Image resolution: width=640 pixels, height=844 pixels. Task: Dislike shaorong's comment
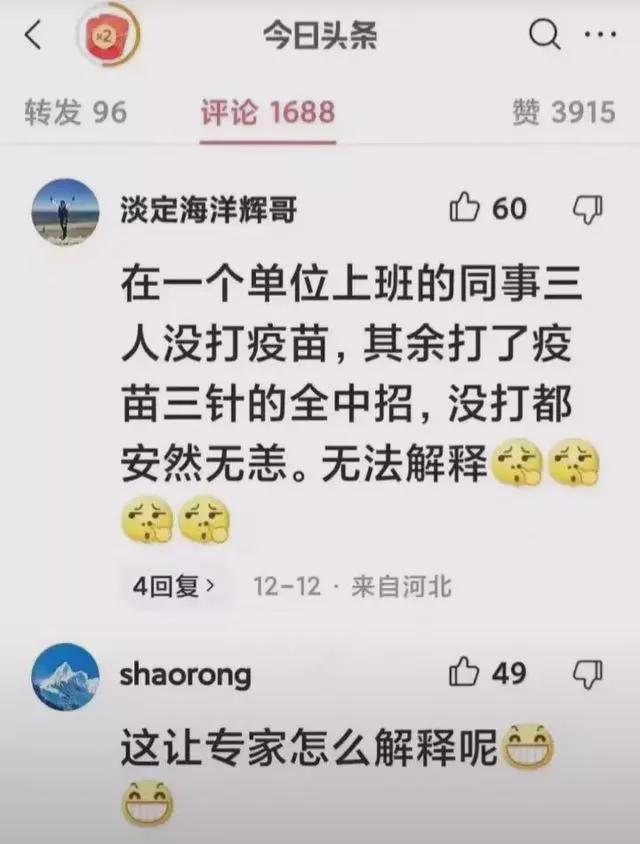[587, 673]
